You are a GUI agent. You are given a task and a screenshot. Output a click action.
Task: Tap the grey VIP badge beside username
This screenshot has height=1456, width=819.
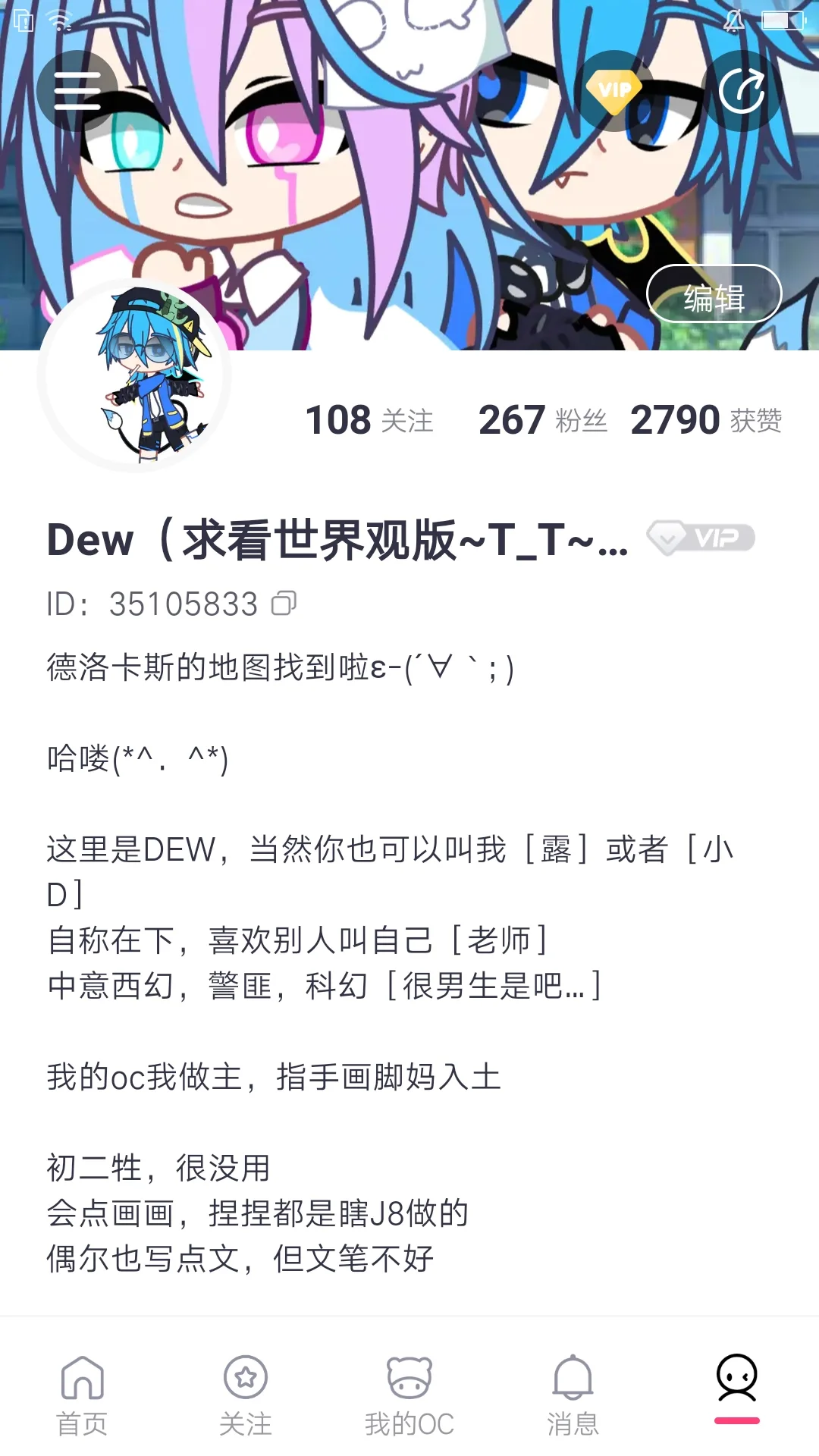click(701, 538)
